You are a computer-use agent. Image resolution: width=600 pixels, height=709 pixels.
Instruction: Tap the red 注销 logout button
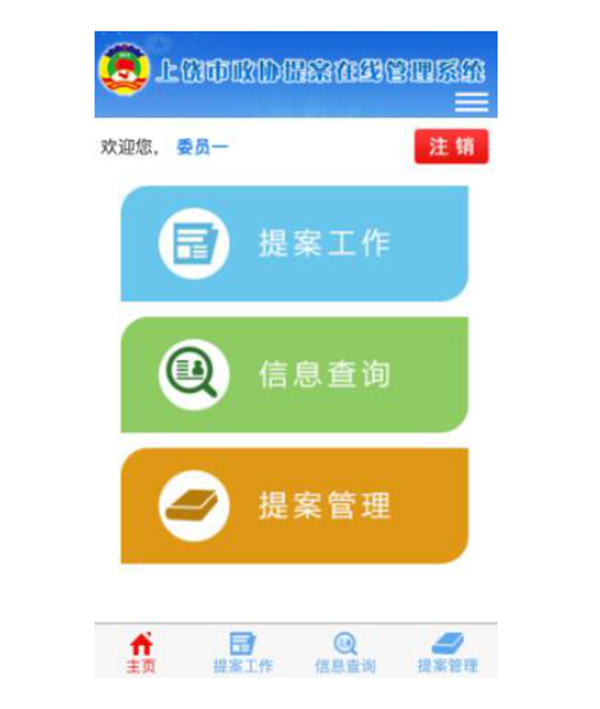coord(451,147)
